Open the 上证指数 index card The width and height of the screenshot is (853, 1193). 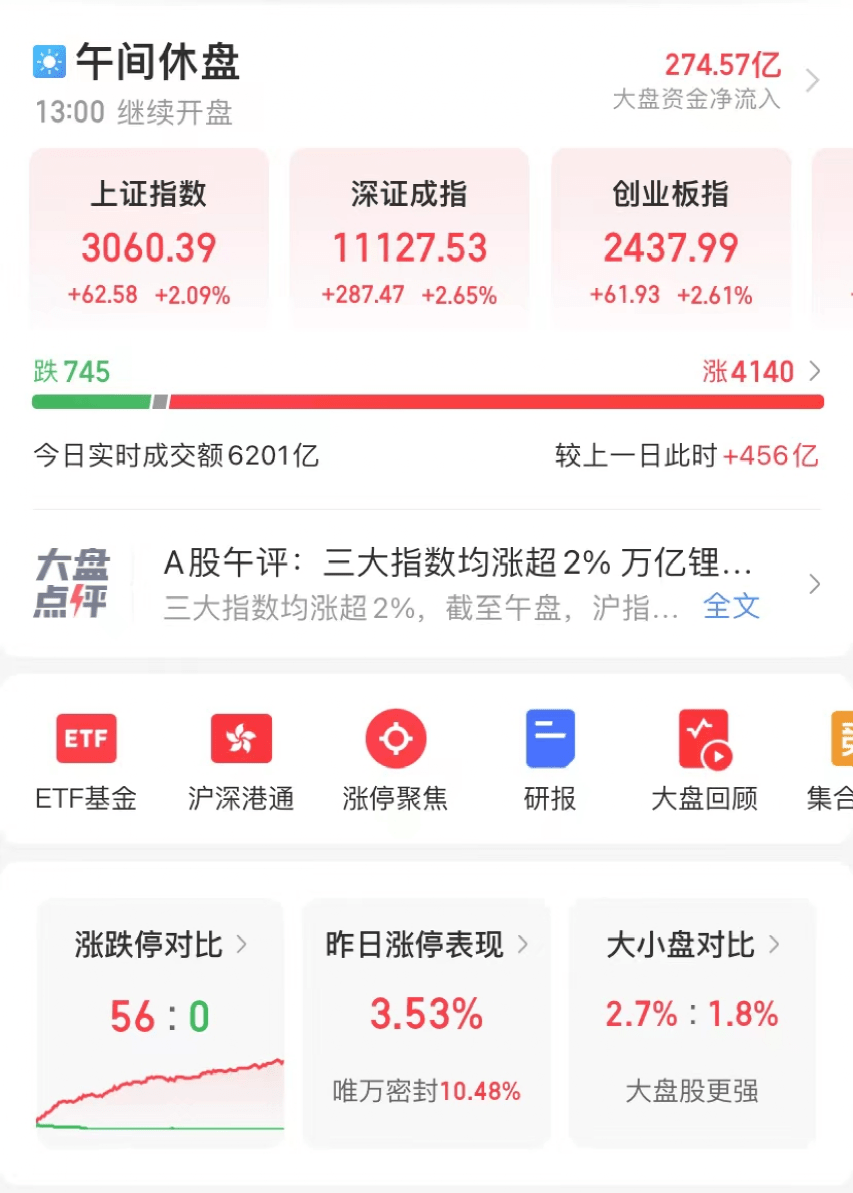tap(149, 240)
